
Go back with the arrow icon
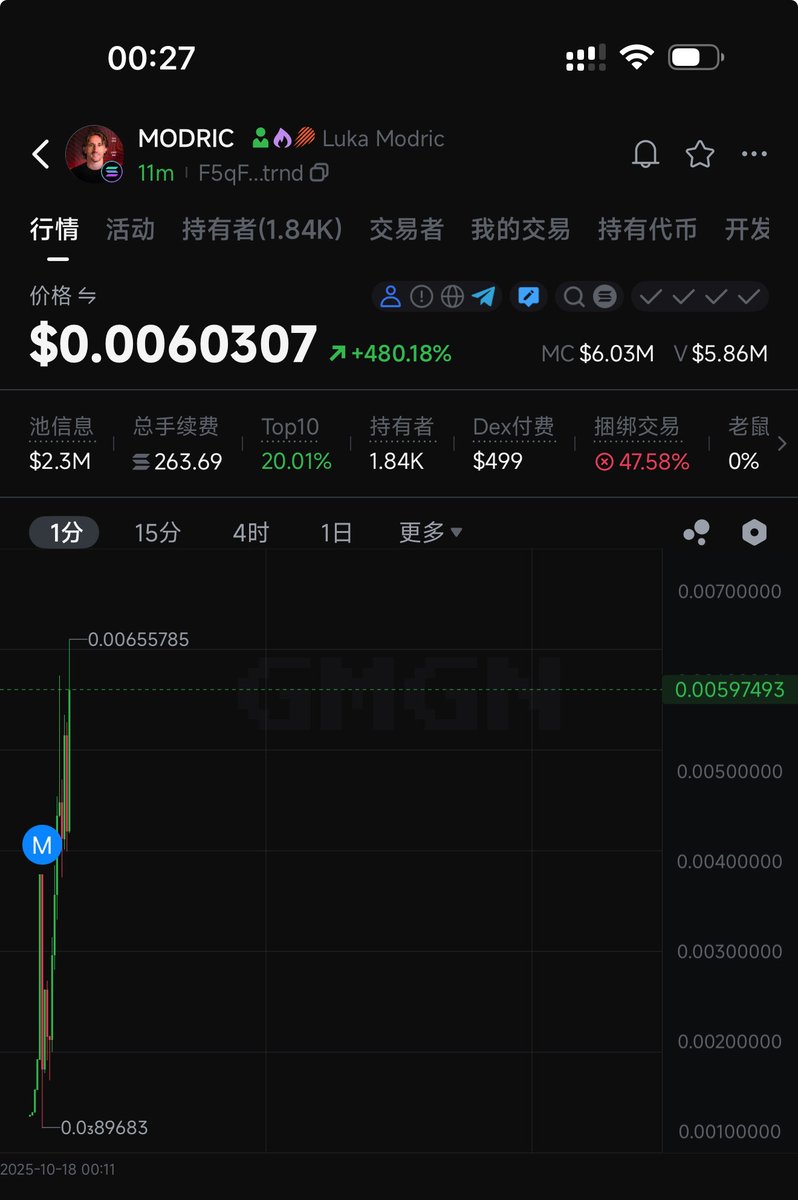point(41,154)
